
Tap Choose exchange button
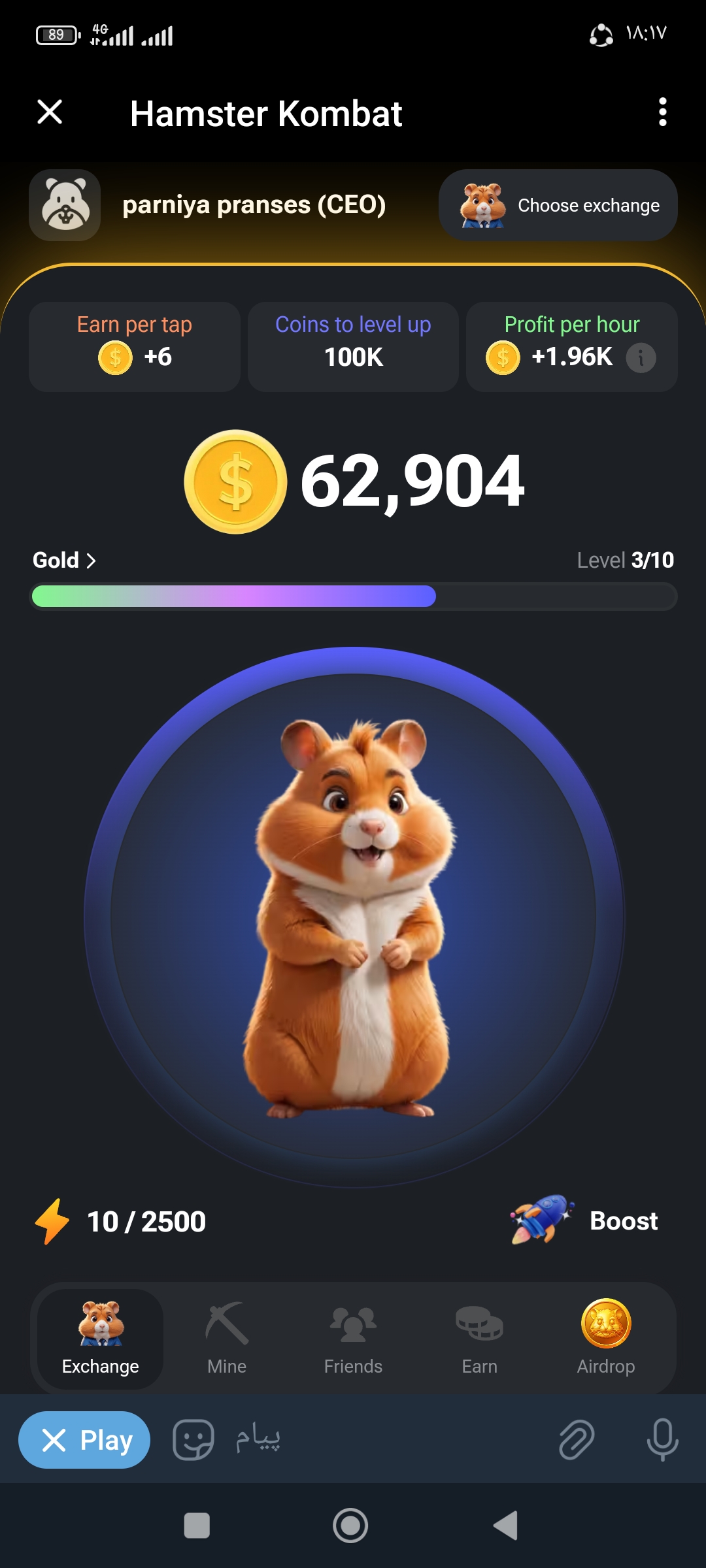point(558,205)
